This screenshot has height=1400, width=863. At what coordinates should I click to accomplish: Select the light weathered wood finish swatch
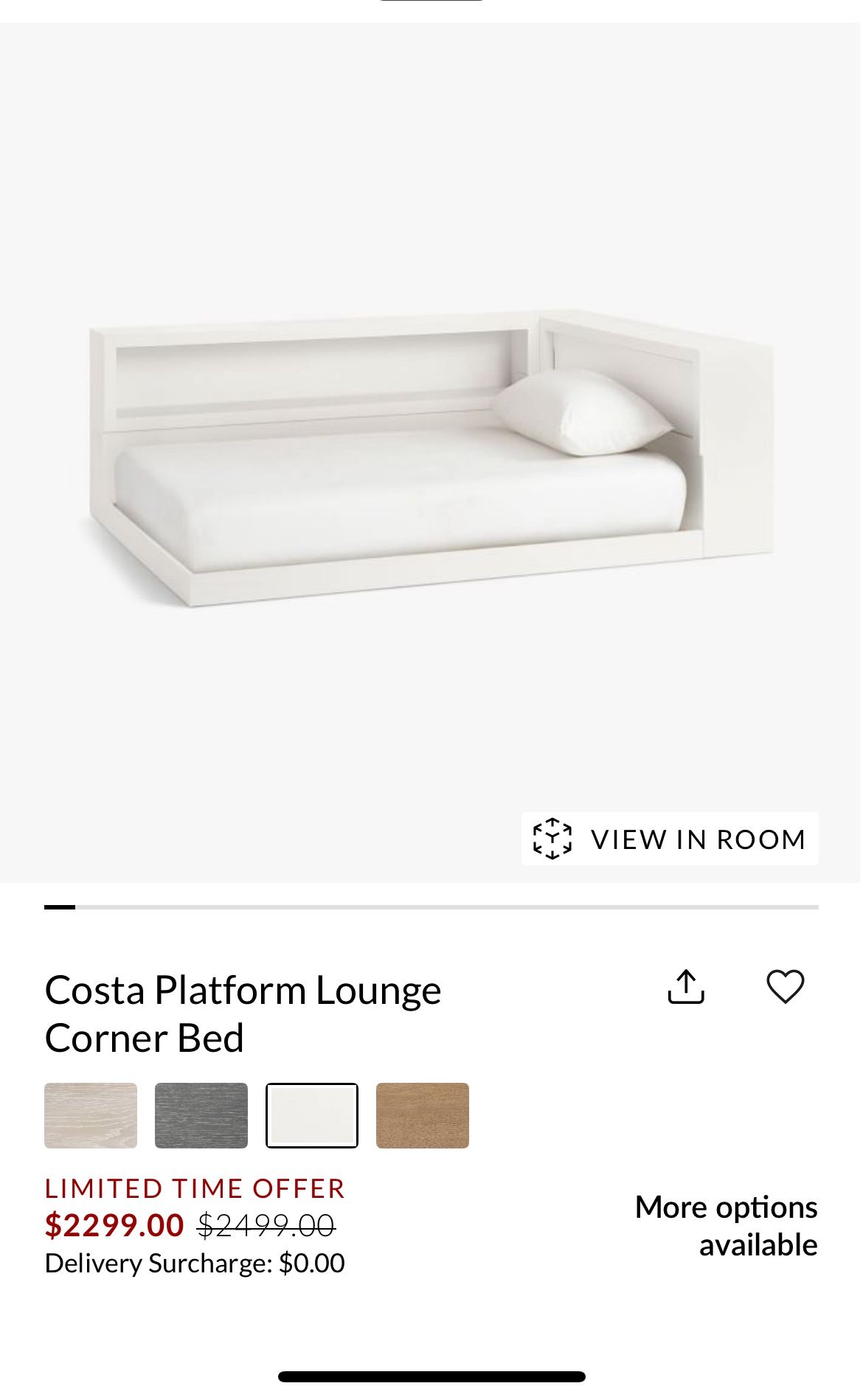click(x=91, y=1115)
